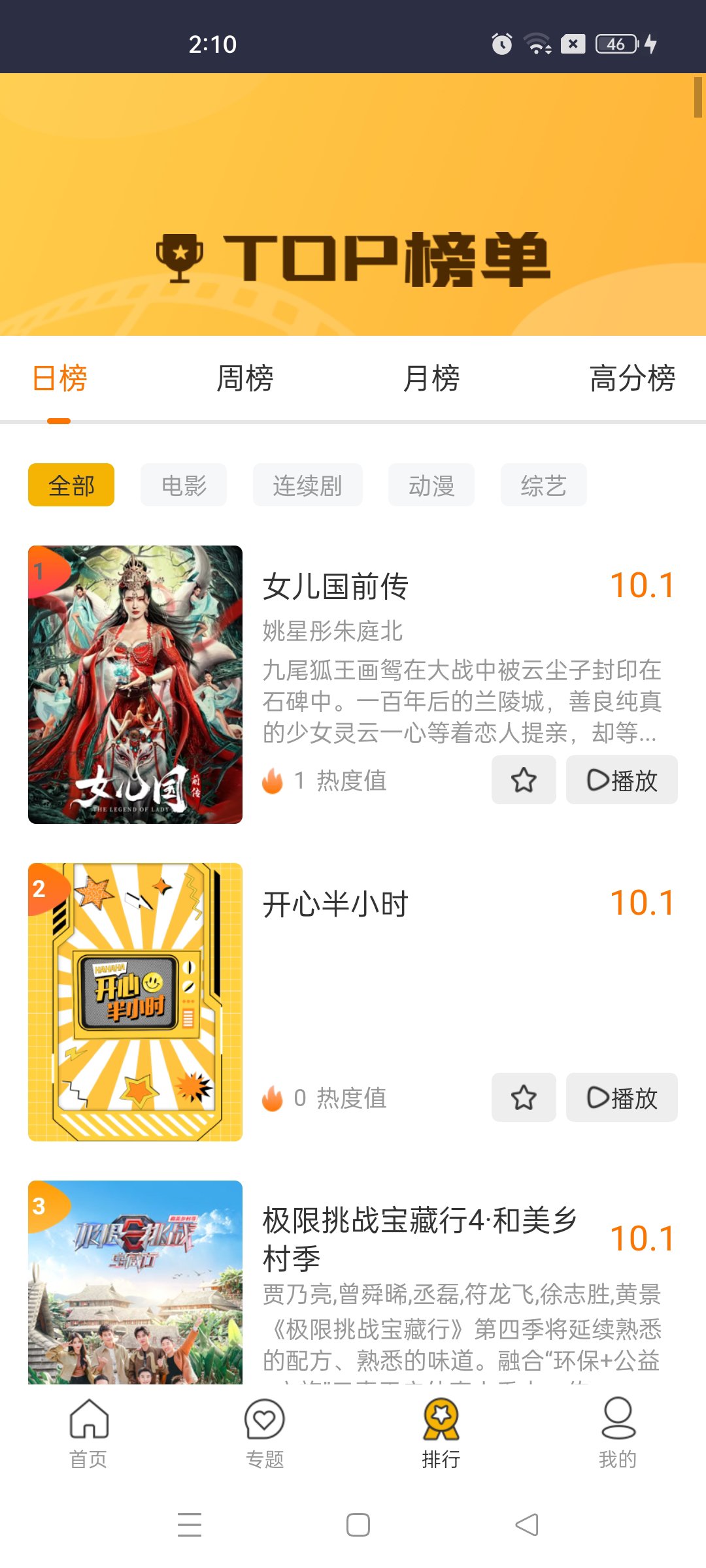This screenshot has height=1568, width=706.
Task: Filter list by 电影 chip
Action: click(x=184, y=485)
